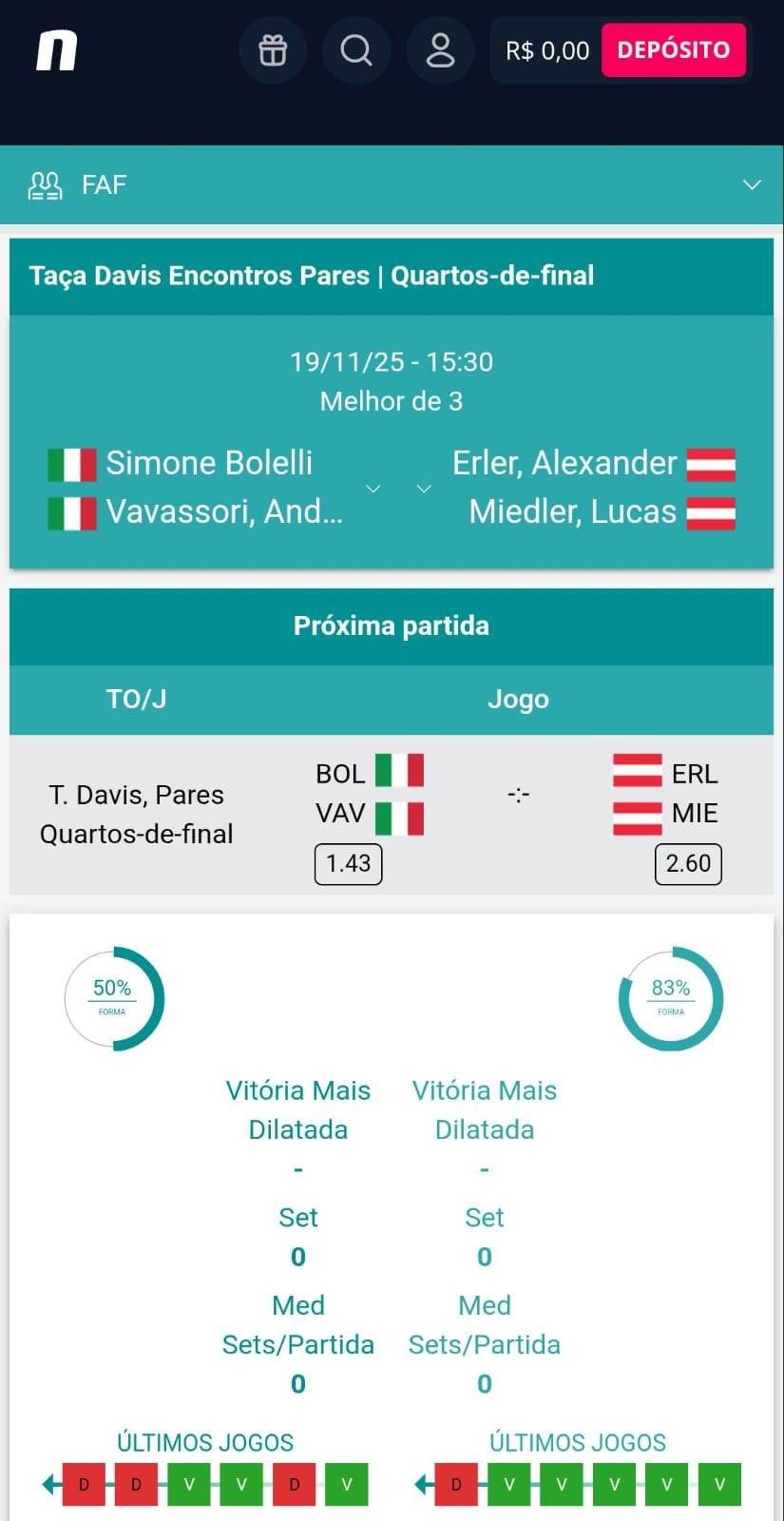Image resolution: width=784 pixels, height=1521 pixels.
Task: Open the user profile icon
Action: click(440, 49)
